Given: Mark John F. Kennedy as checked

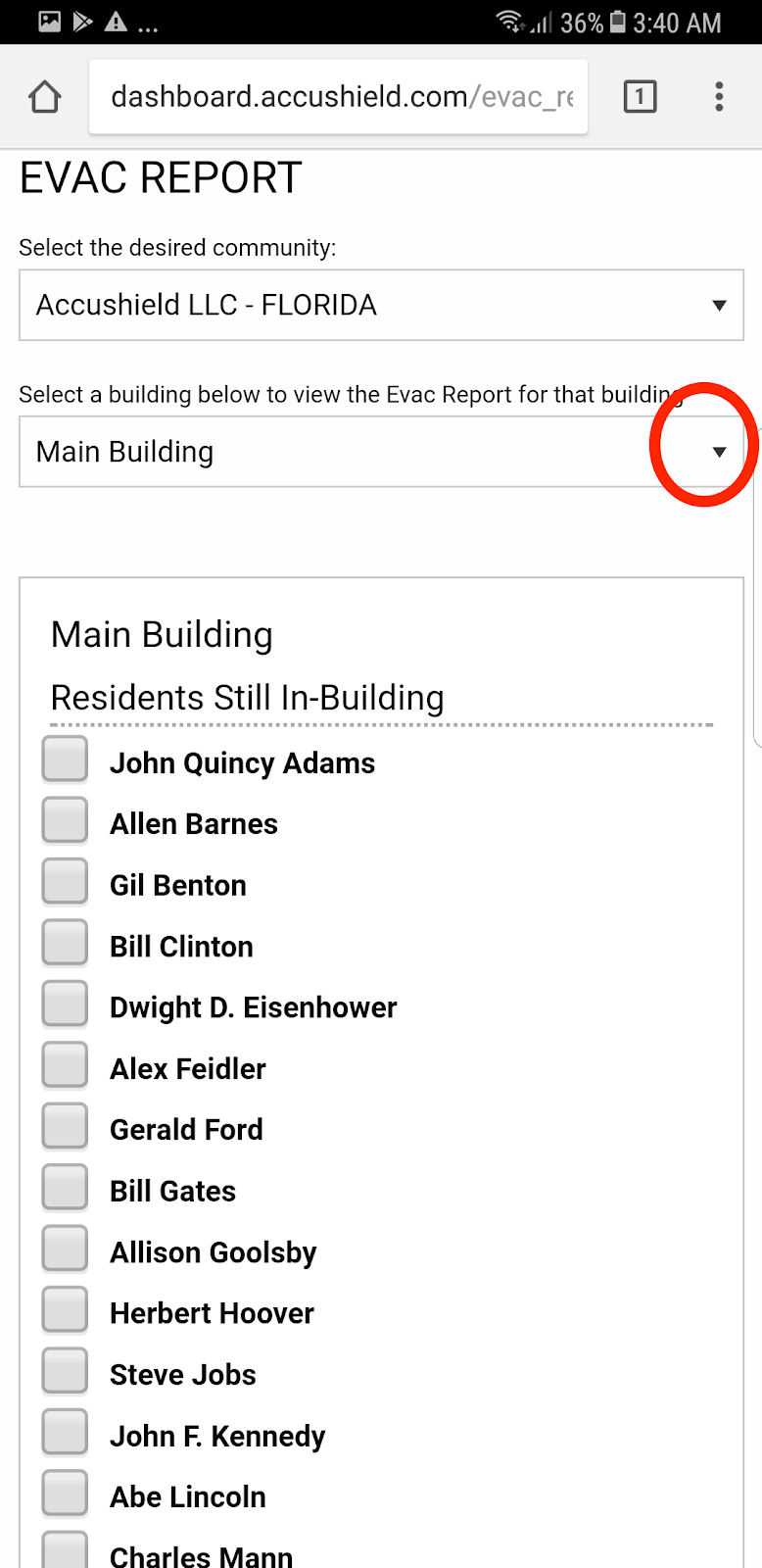Looking at the screenshot, I should point(66,1433).
